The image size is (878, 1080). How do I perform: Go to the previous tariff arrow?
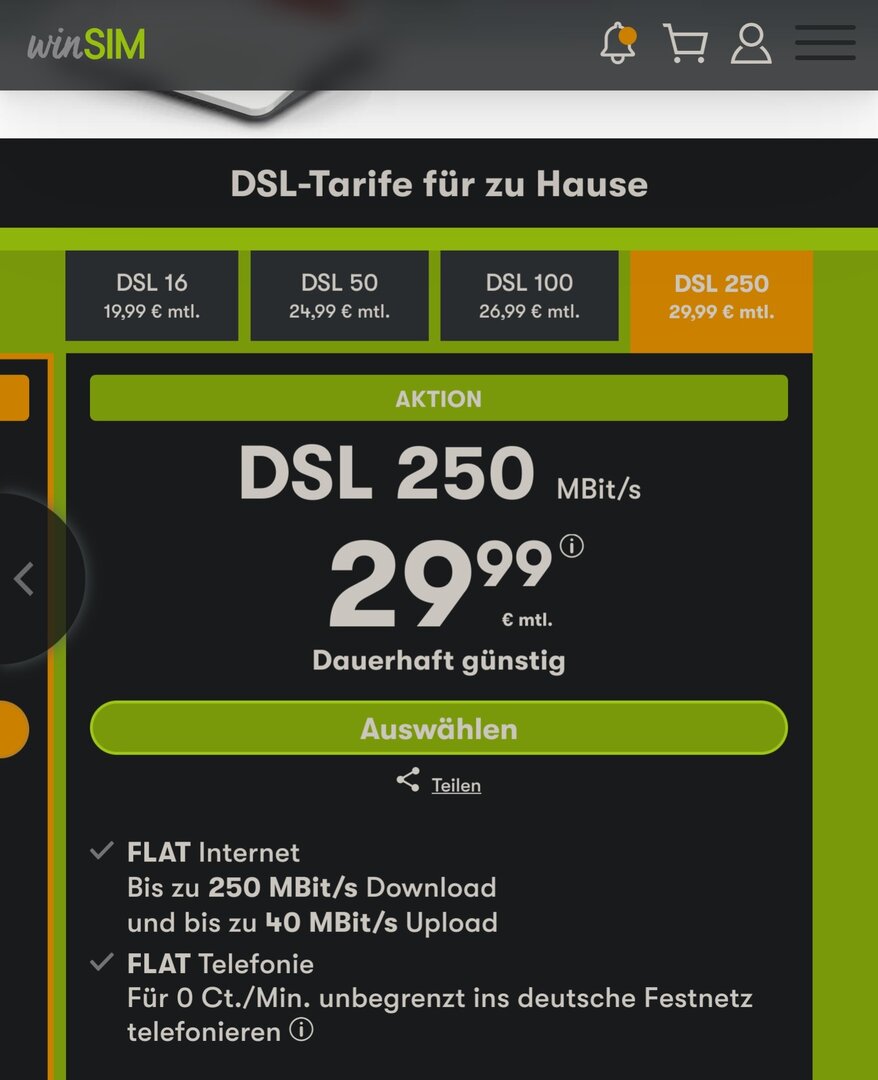[x=25, y=578]
